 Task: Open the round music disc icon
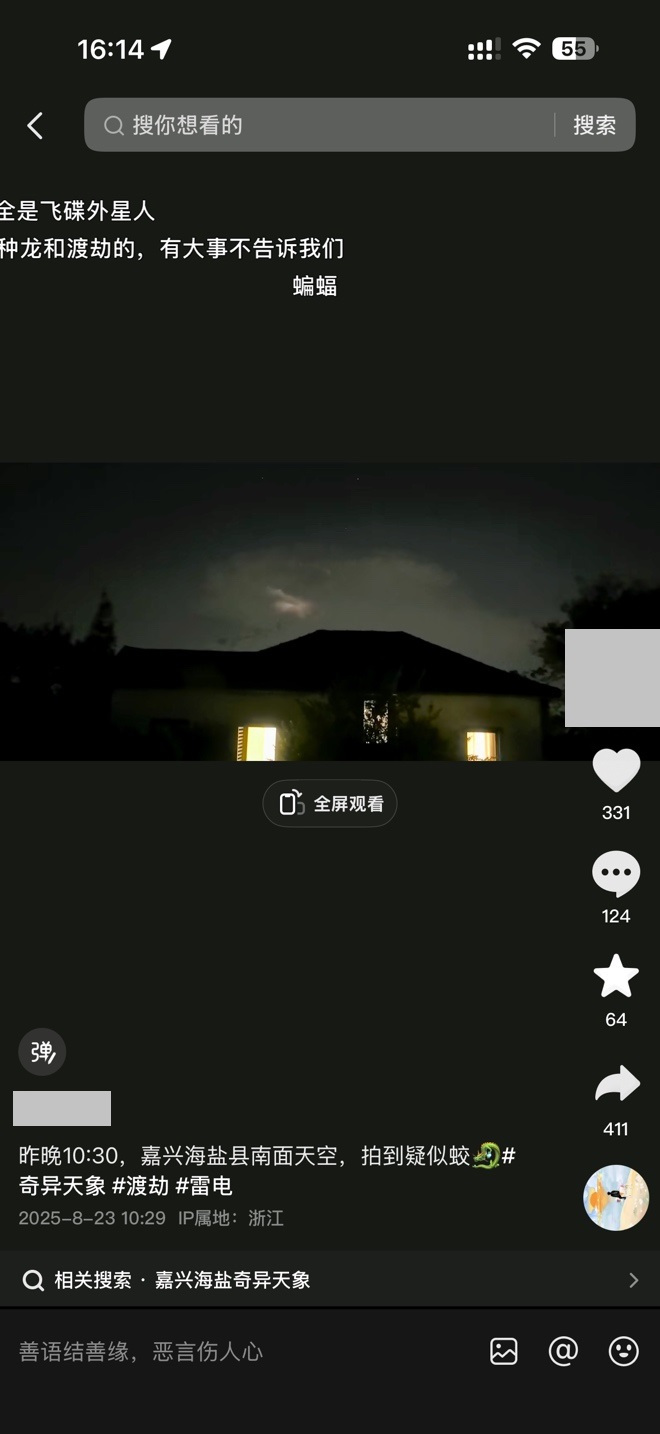(616, 1198)
